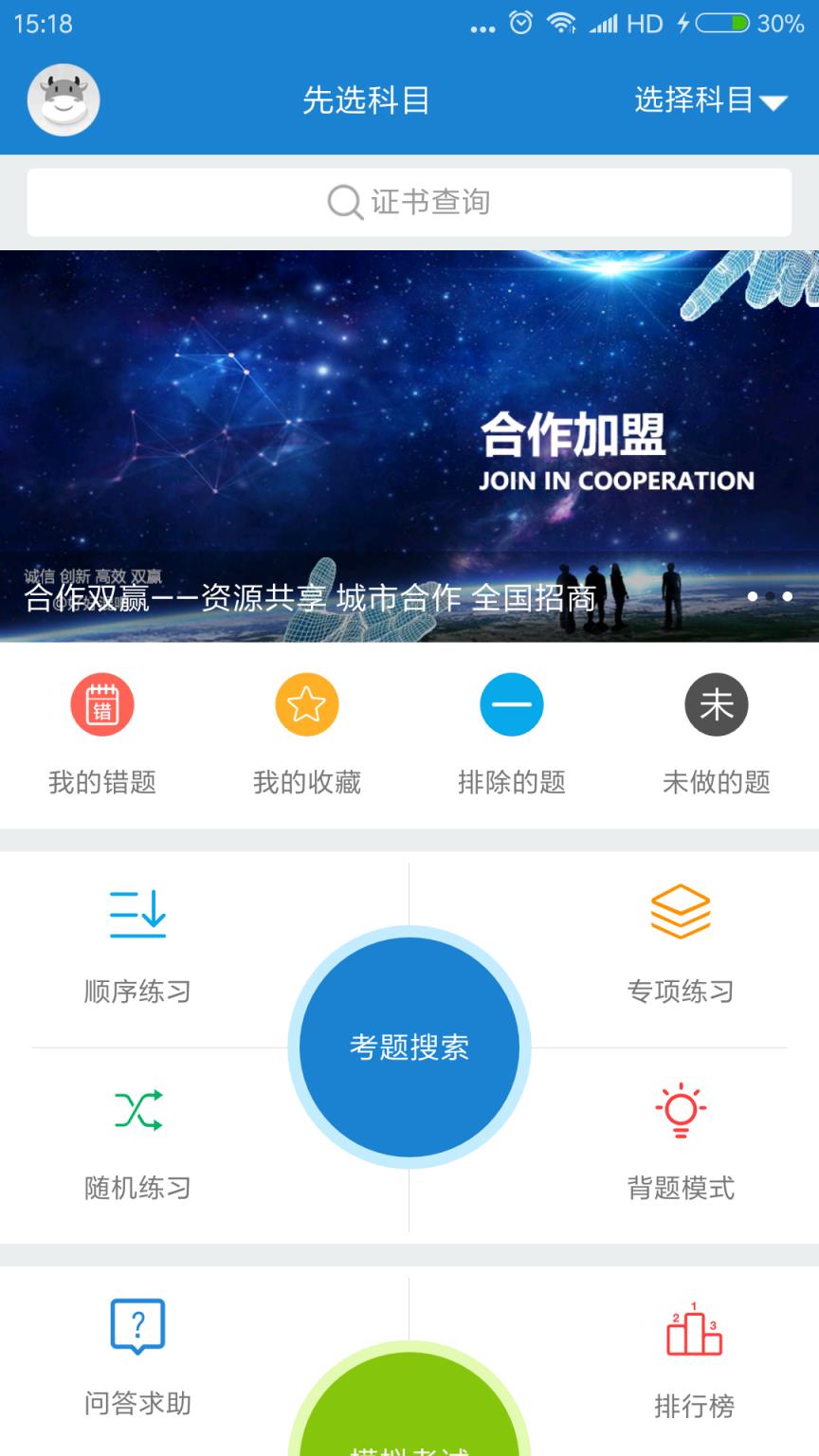
Task: Open 专项练习 special practice
Action: [682, 948]
